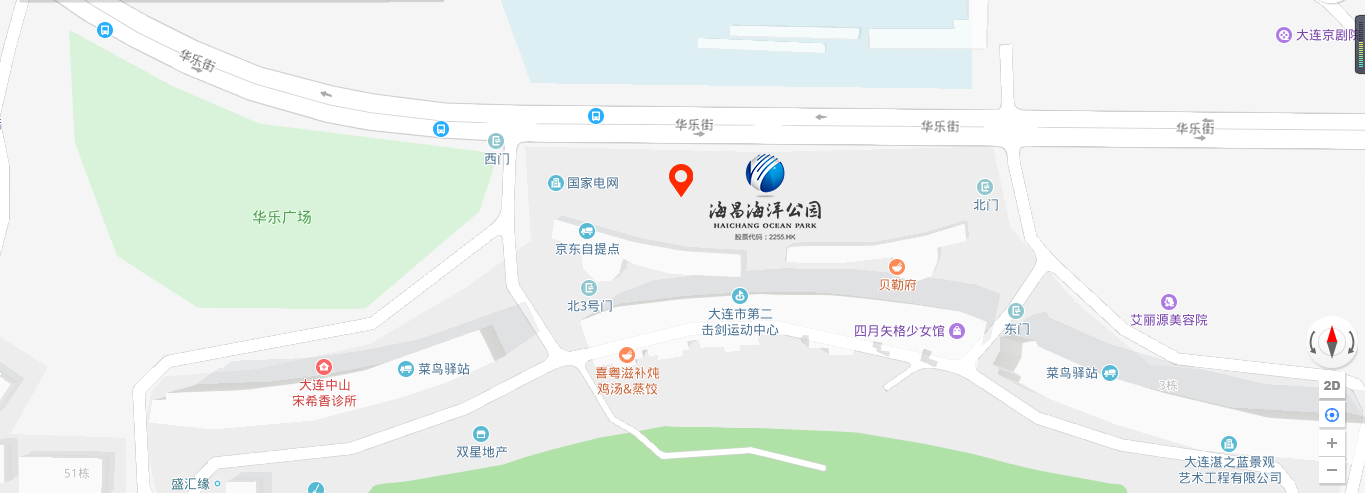The width and height of the screenshot is (1365, 493).
Task: Select the 东门 gate marker
Action: pyautogui.click(x=1016, y=311)
